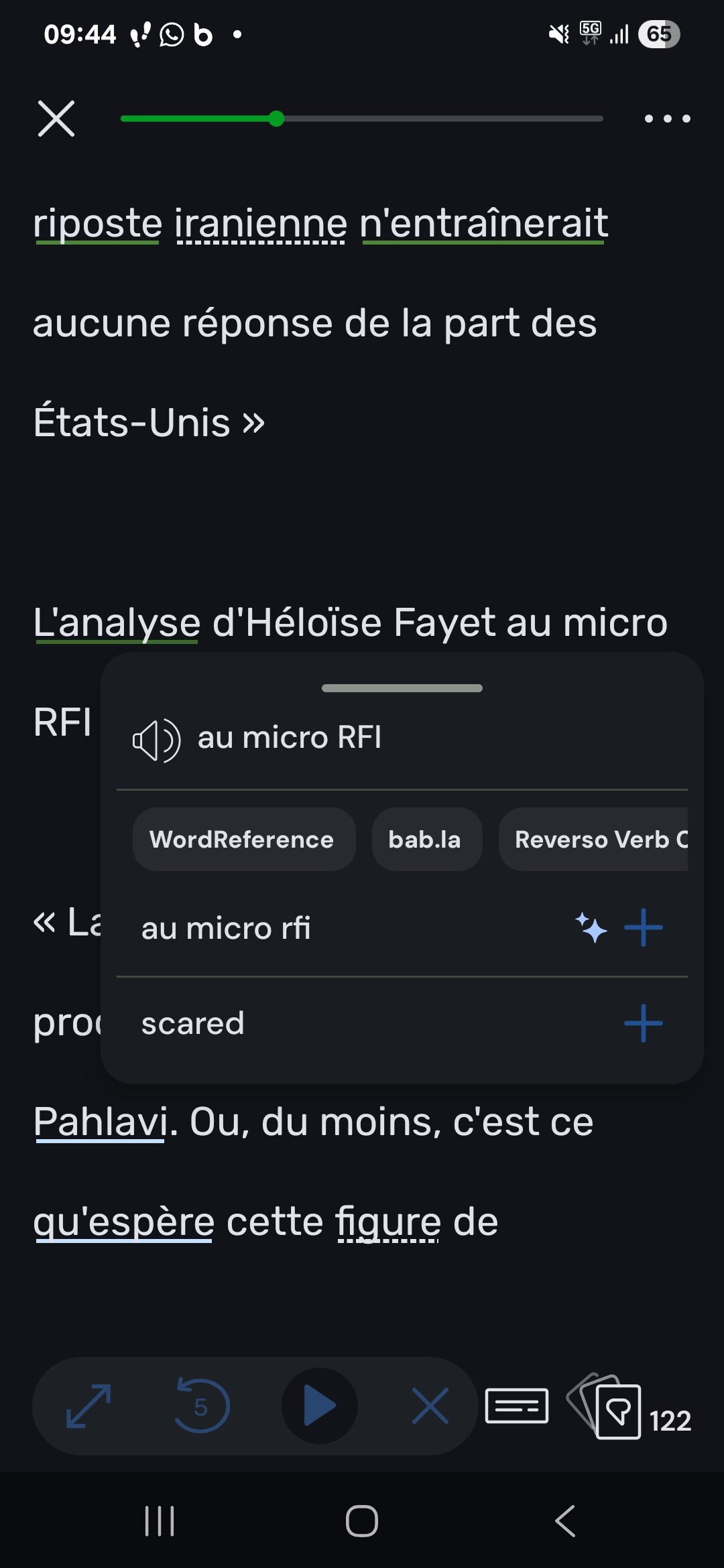
Task: Tap the AI sparkle icon next to au micro rfi
Action: coord(591,927)
